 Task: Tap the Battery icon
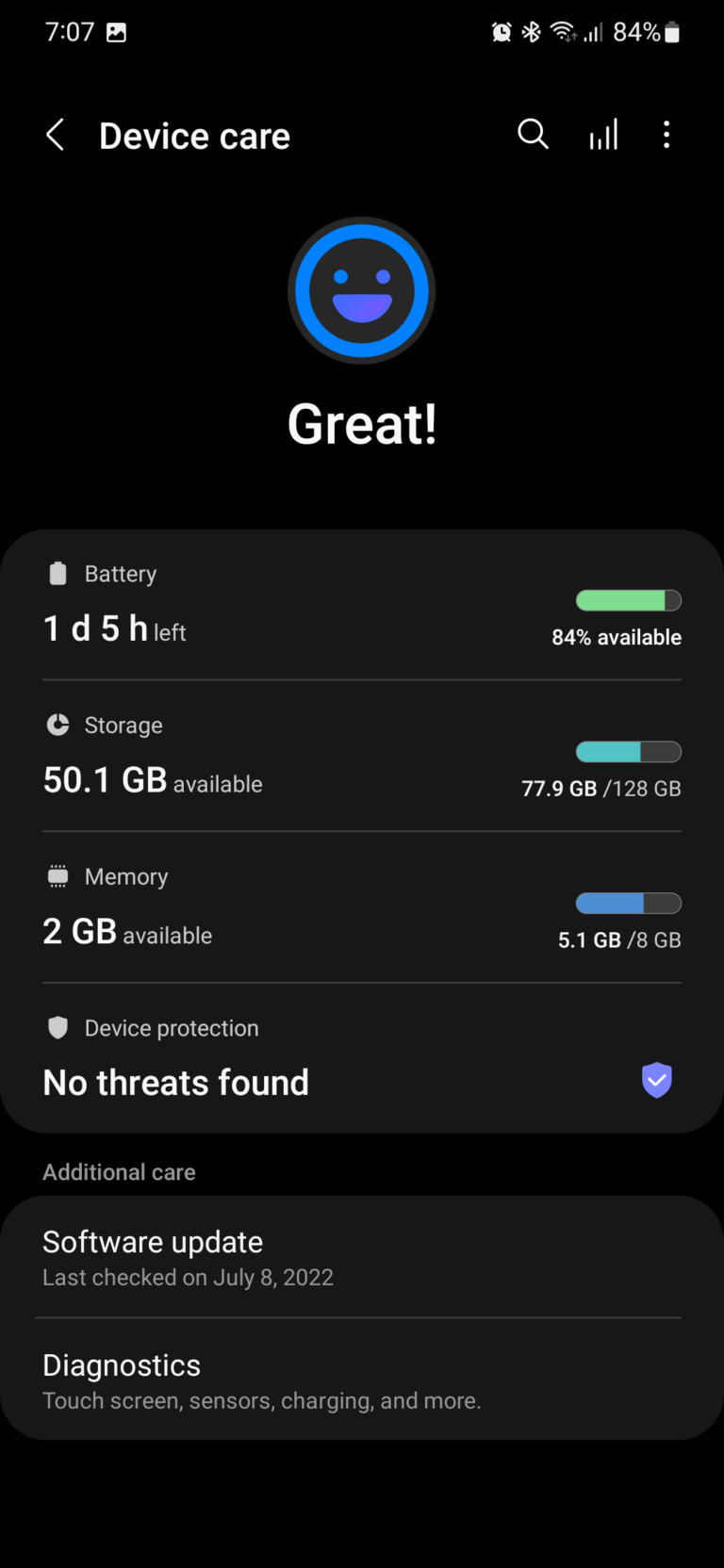point(58,573)
